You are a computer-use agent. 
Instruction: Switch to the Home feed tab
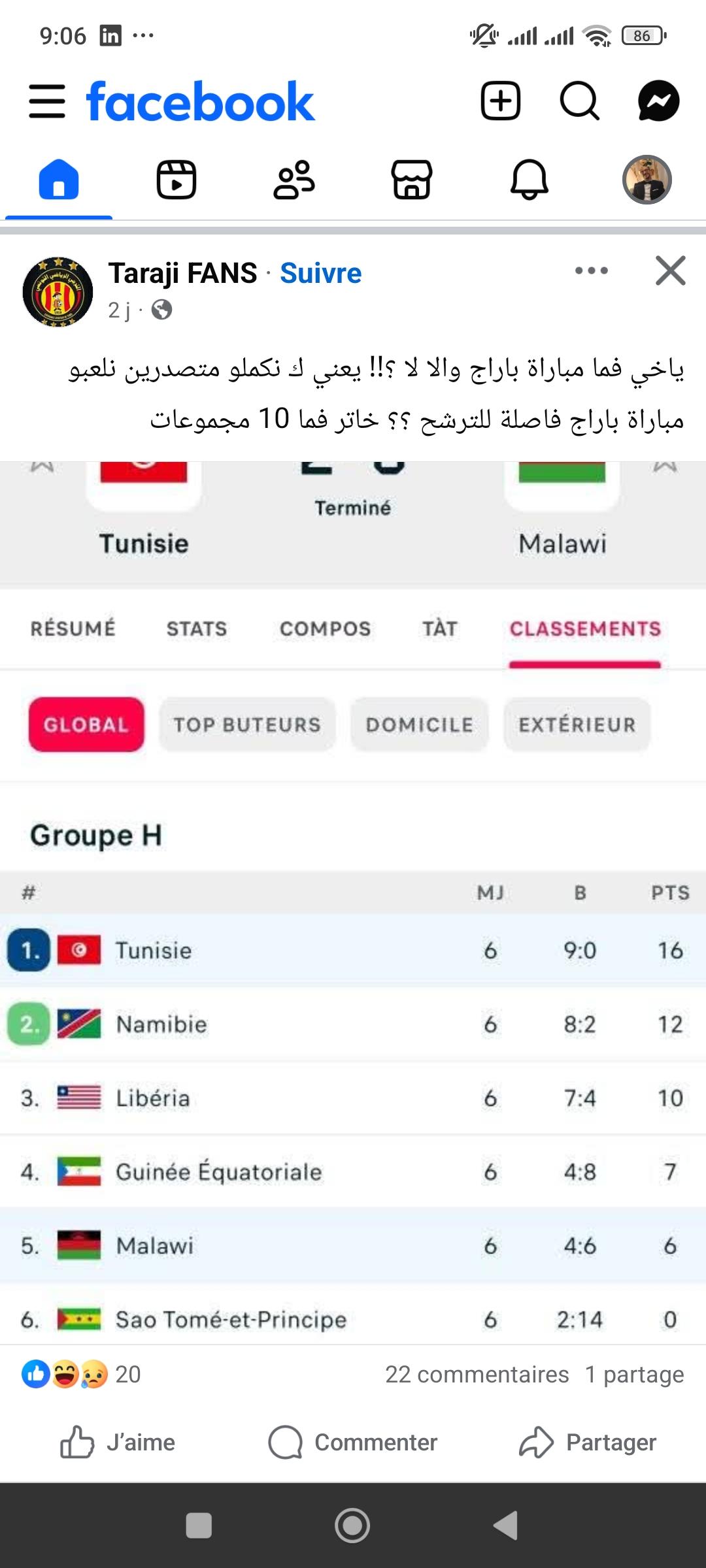[x=59, y=179]
